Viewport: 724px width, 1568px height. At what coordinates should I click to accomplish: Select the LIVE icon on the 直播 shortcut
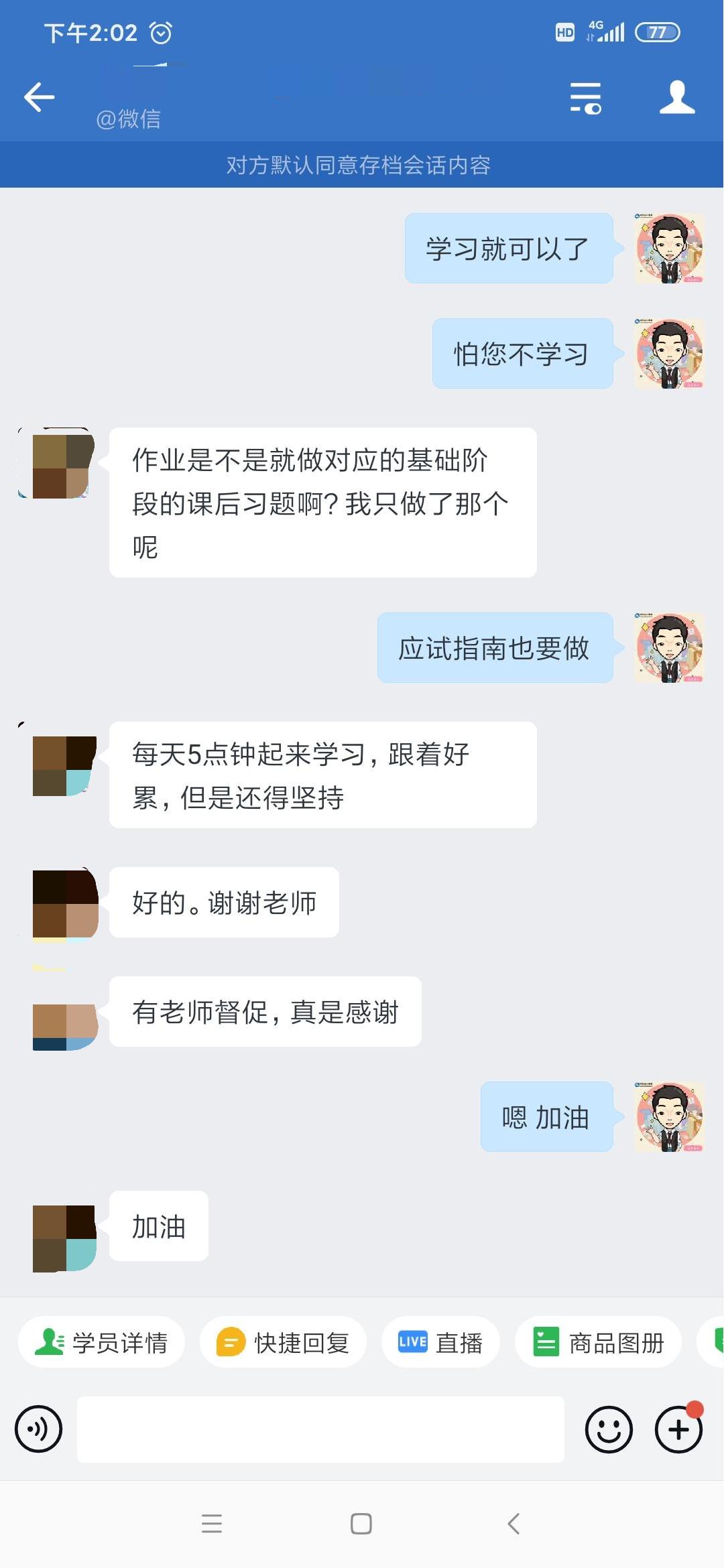412,1342
